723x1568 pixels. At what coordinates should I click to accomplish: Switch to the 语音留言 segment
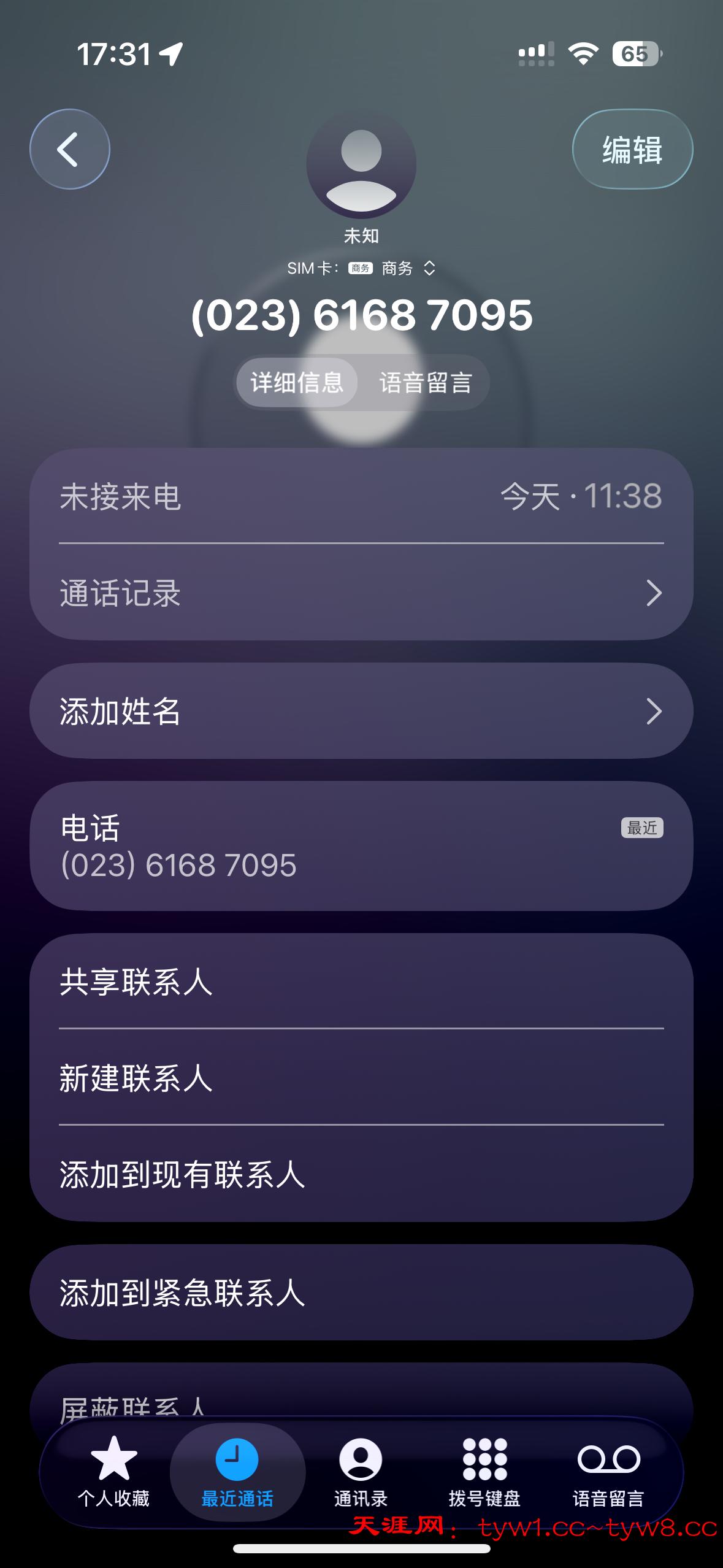[x=425, y=383]
